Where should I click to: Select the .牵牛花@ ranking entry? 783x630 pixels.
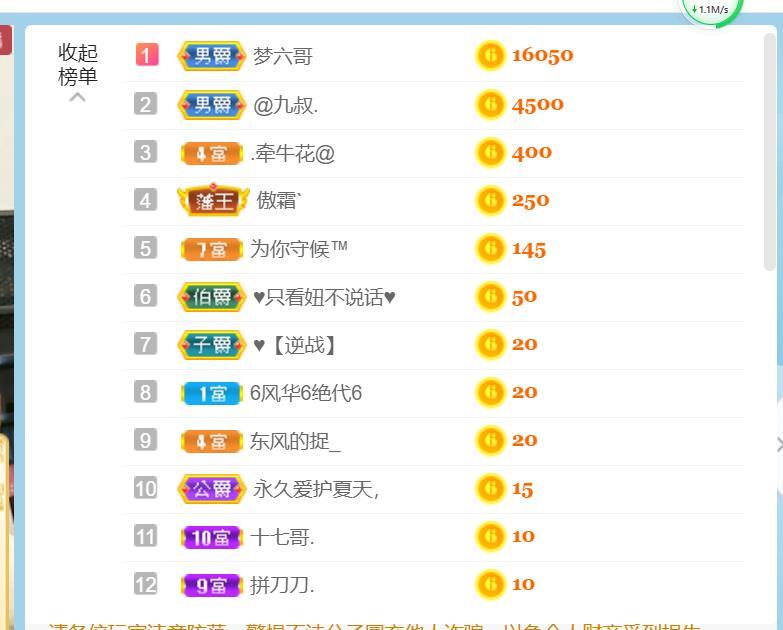point(293,153)
